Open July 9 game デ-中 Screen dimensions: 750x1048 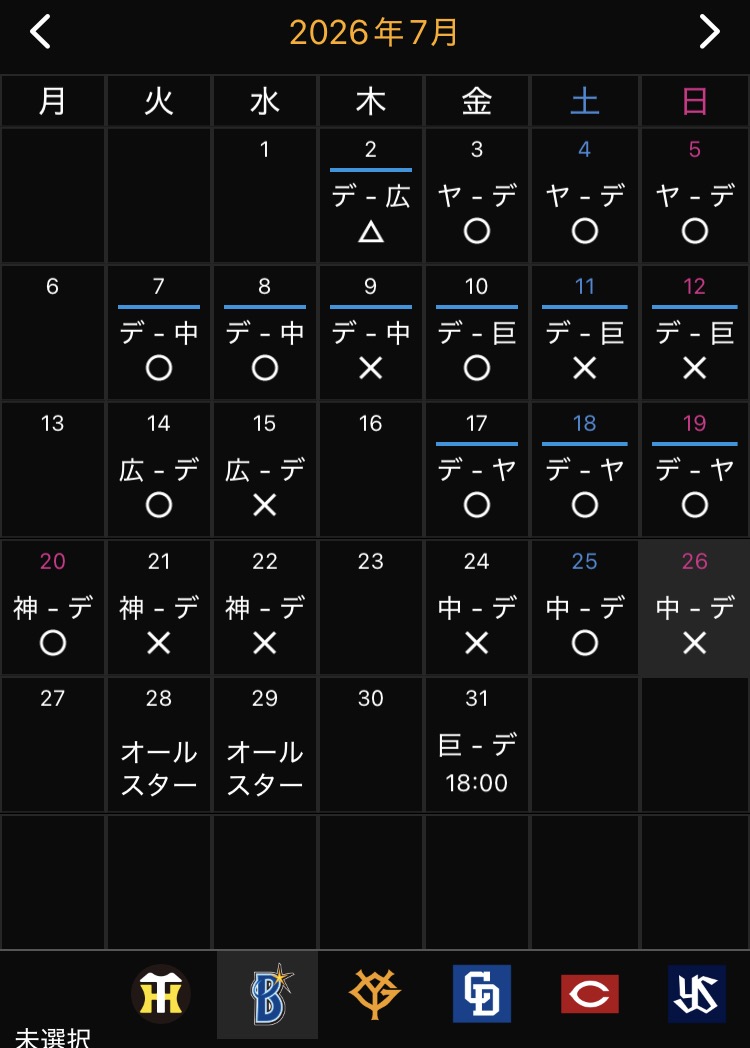point(371,333)
